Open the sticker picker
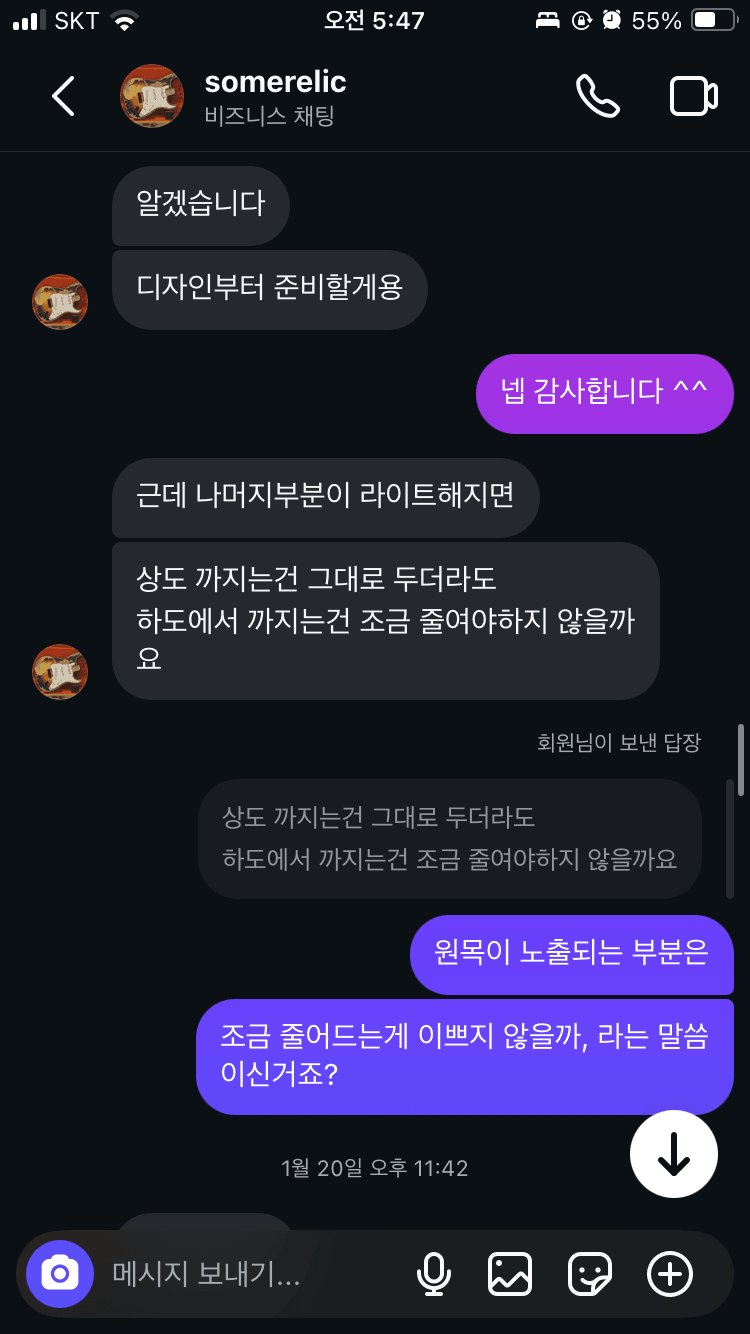This screenshot has width=750, height=1334. point(589,1274)
